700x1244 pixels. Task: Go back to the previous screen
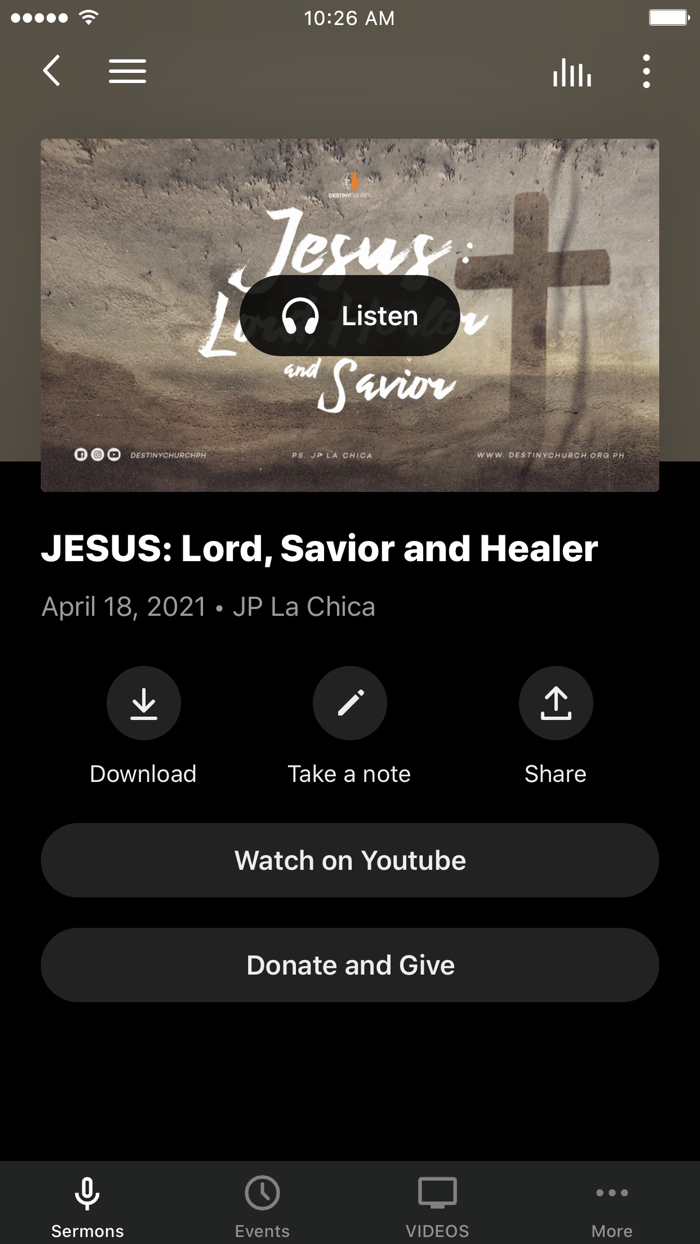pos(52,71)
